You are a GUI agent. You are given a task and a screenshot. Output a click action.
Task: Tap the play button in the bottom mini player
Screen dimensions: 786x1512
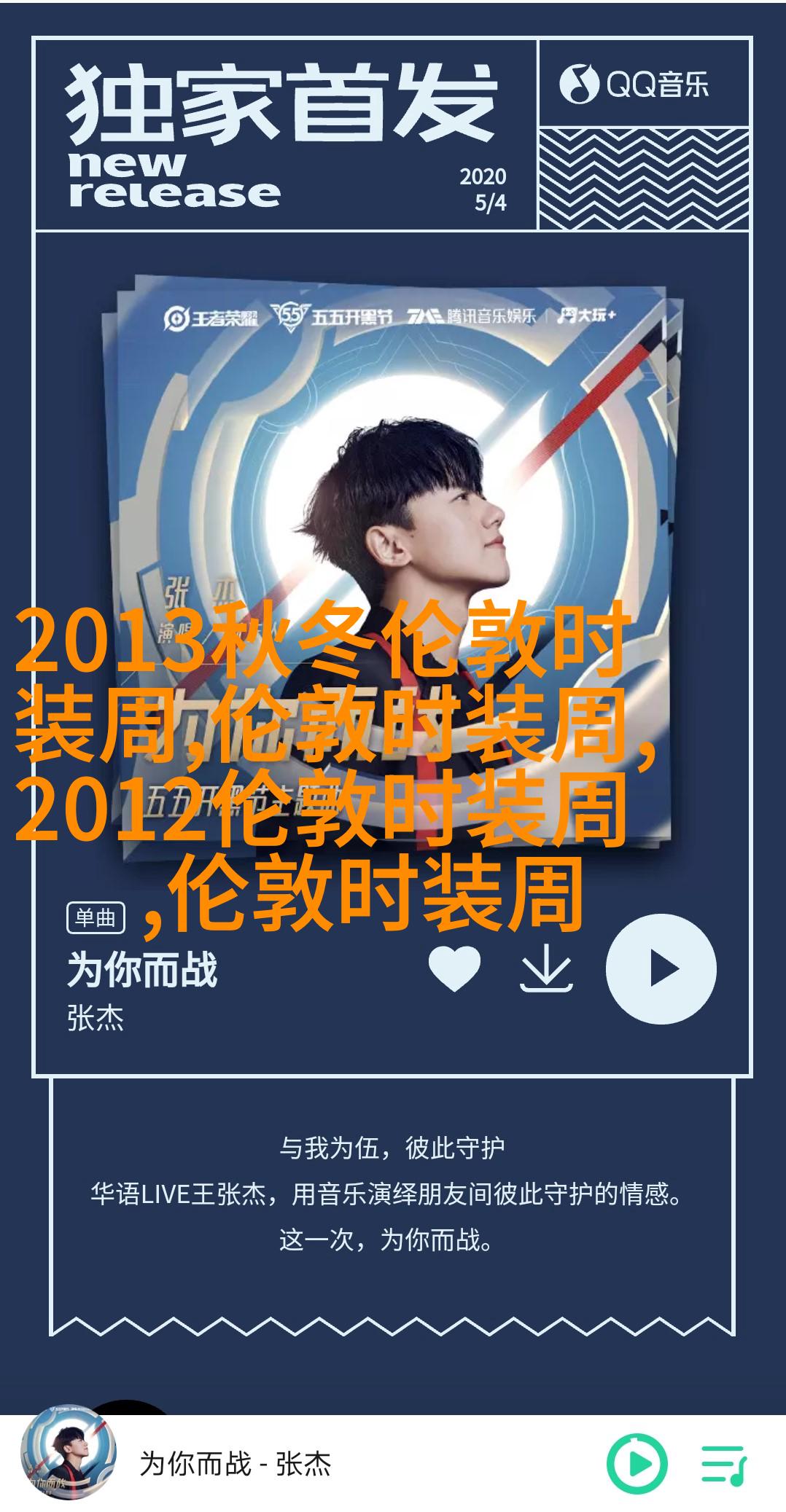[x=637, y=1463]
